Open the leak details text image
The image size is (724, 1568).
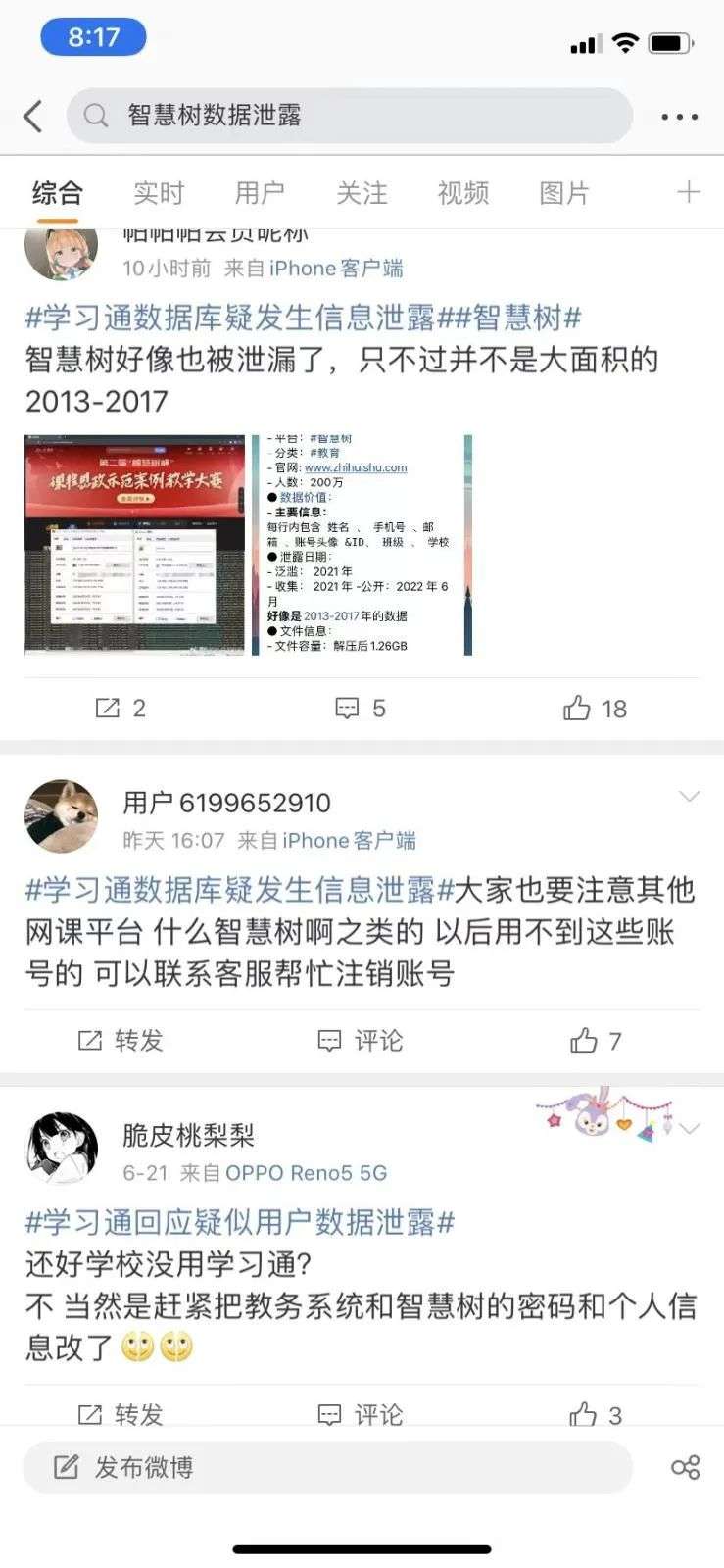(x=362, y=545)
